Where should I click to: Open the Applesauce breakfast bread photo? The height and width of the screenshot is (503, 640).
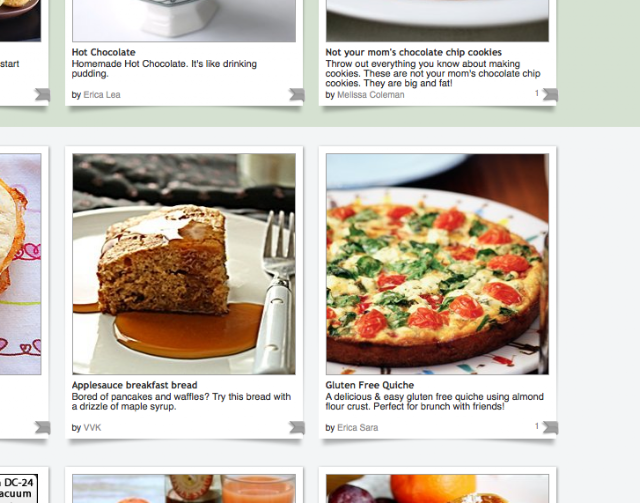[x=184, y=264]
